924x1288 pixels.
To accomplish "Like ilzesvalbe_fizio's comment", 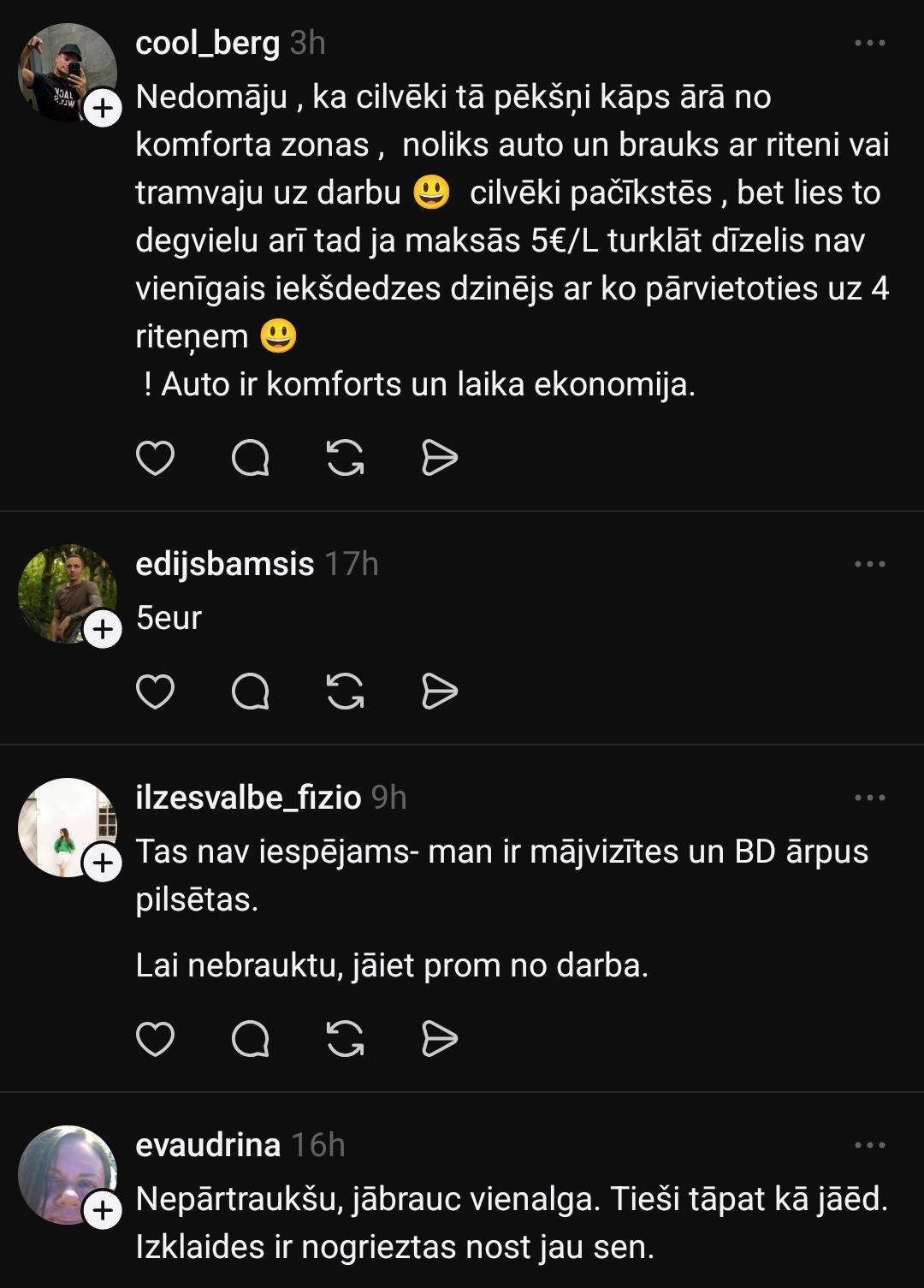I will 155,1039.
